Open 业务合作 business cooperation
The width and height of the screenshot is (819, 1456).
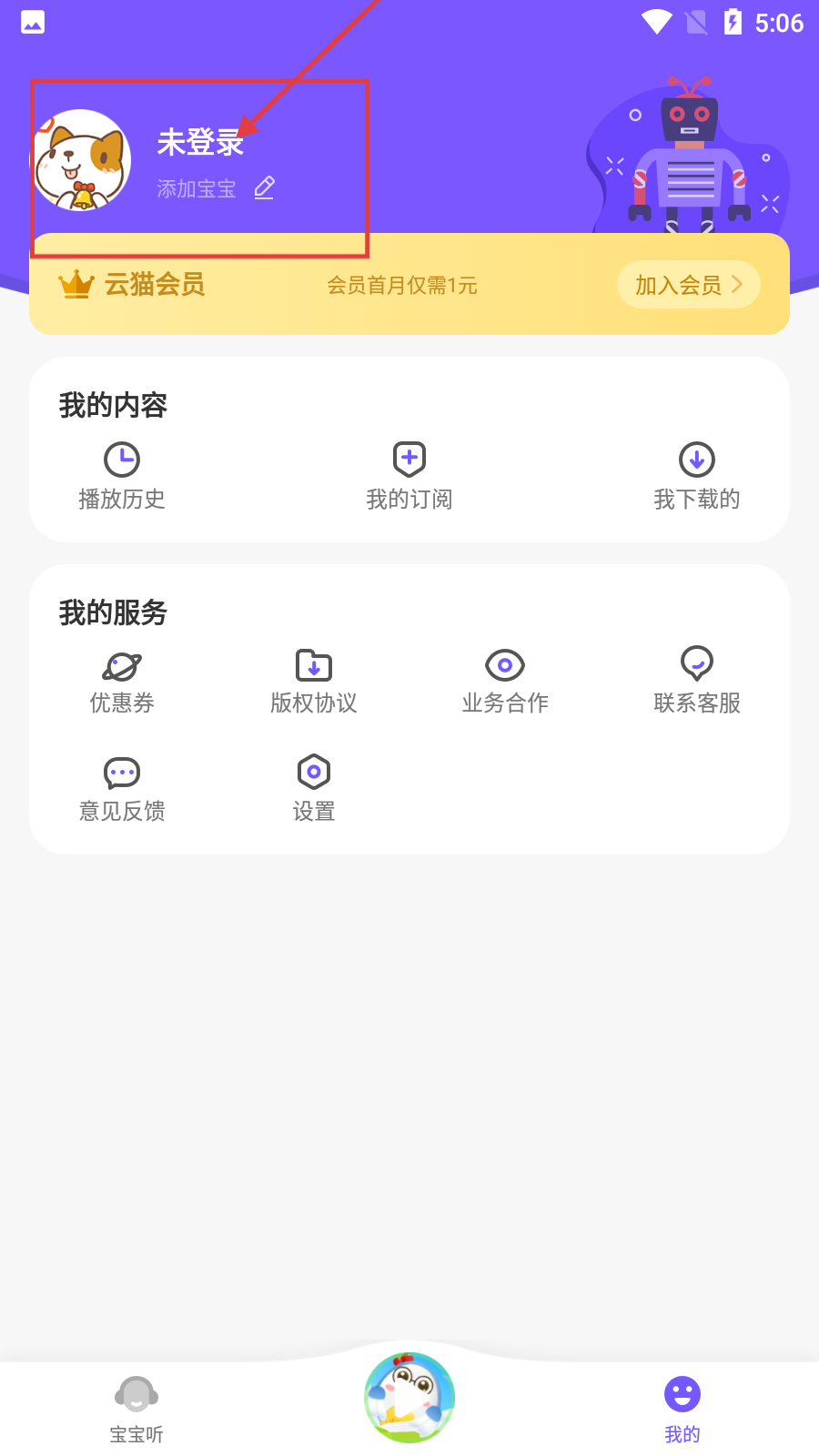point(505,682)
